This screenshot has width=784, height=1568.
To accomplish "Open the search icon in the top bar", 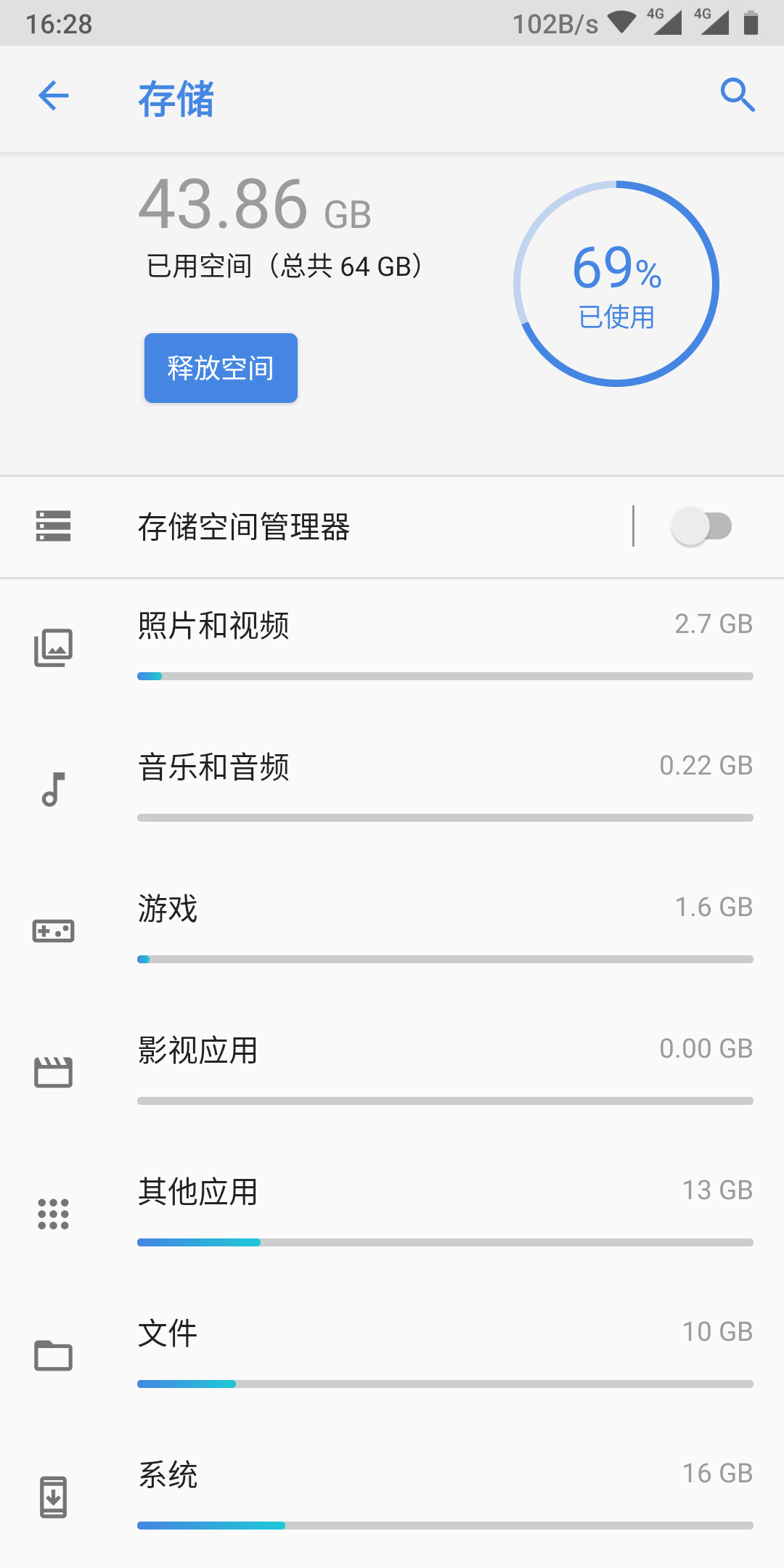I will (737, 96).
